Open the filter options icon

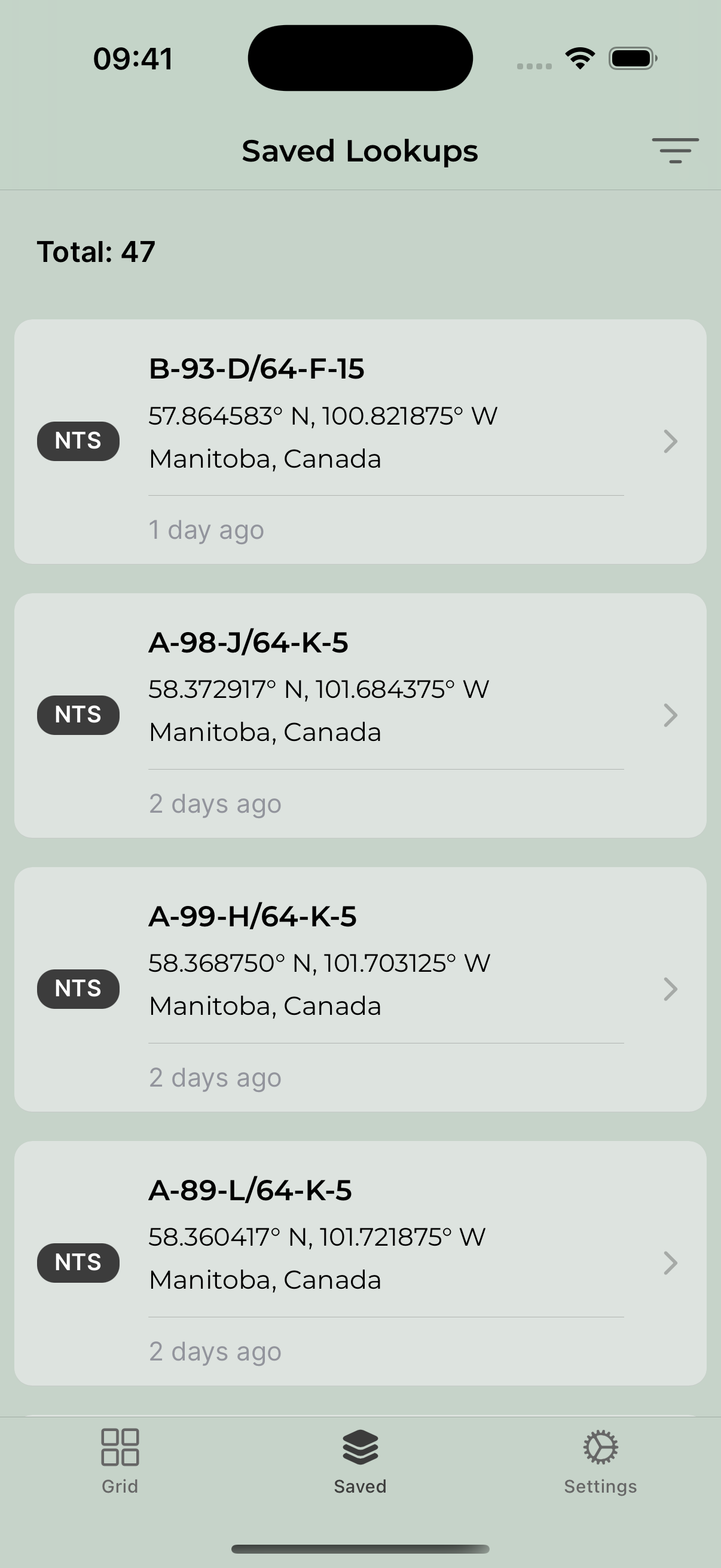tap(674, 150)
